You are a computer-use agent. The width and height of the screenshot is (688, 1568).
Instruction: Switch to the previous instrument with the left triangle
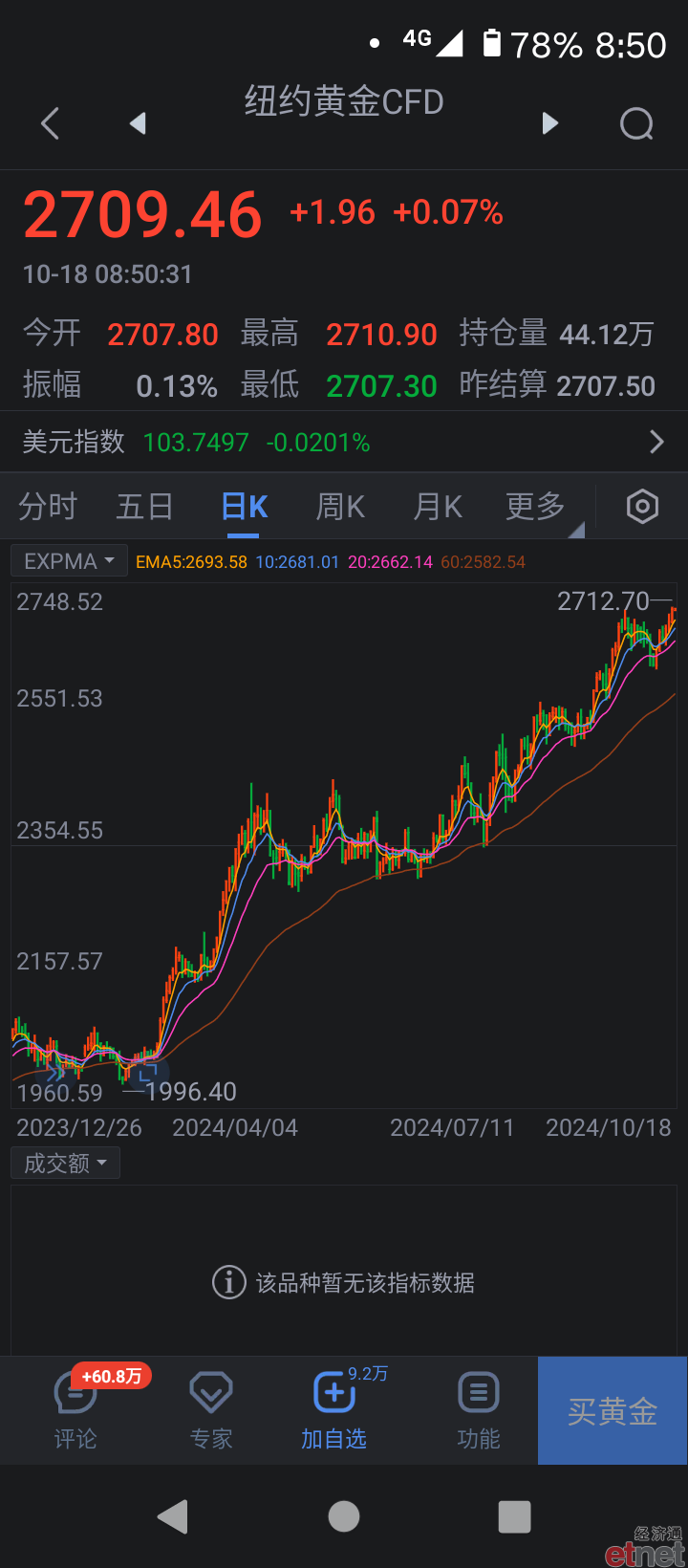point(138,122)
